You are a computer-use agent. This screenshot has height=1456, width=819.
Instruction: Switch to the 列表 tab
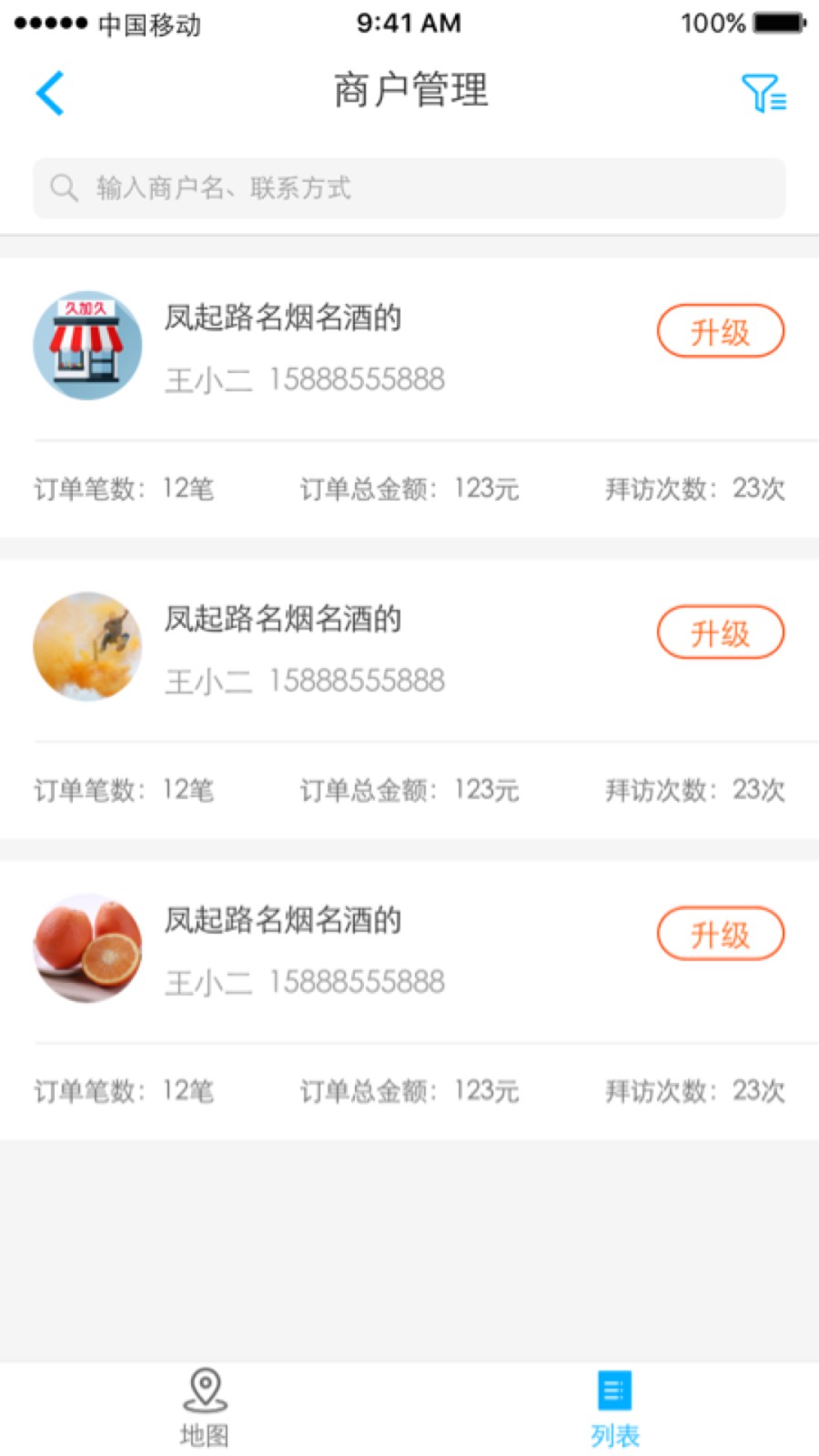tap(613, 1406)
